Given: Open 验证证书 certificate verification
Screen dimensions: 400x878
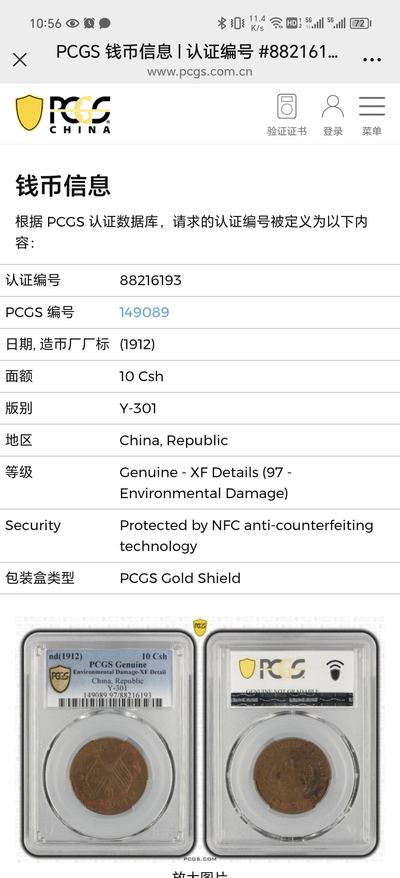Looking at the screenshot, I should 287,115.
